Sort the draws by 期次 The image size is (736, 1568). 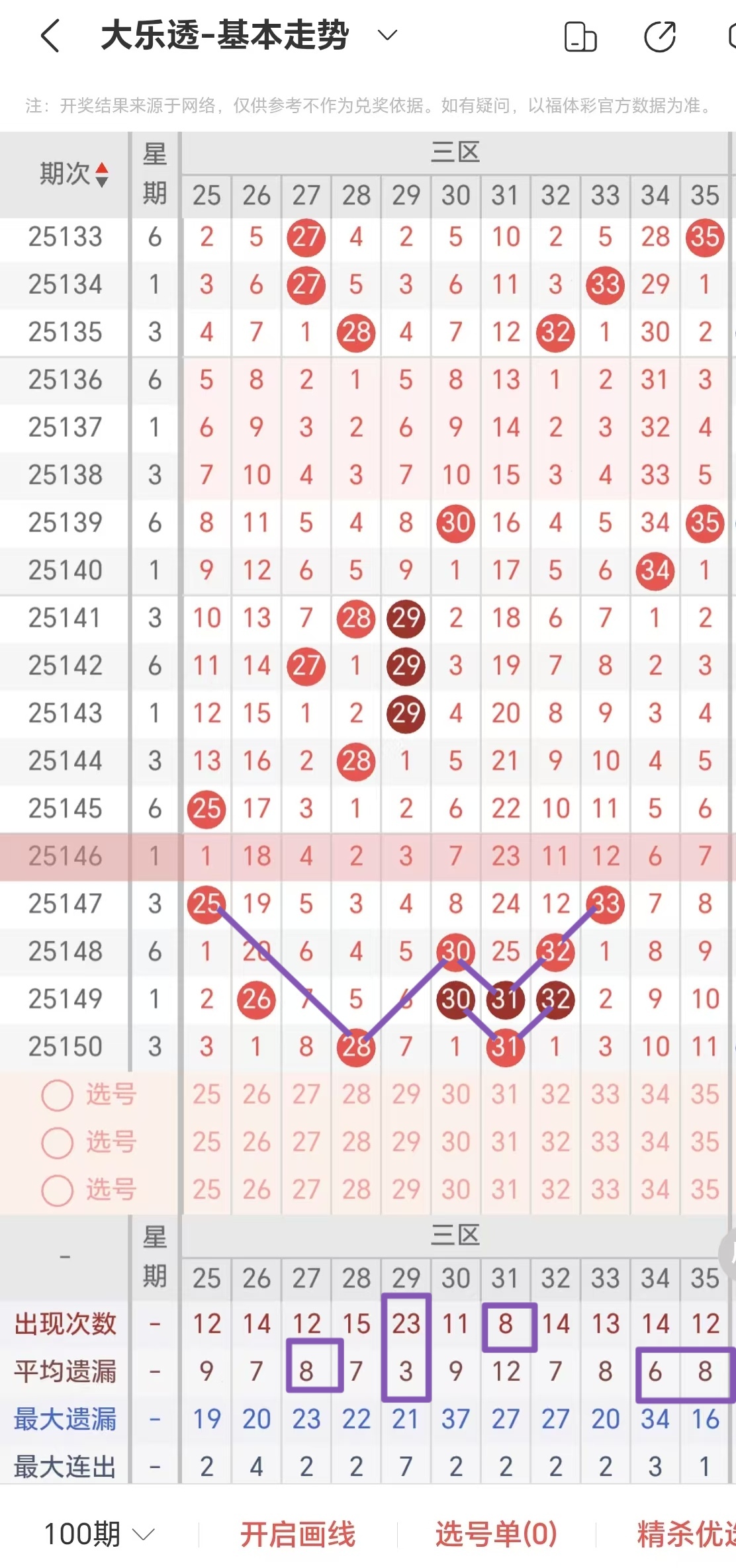coord(73,175)
